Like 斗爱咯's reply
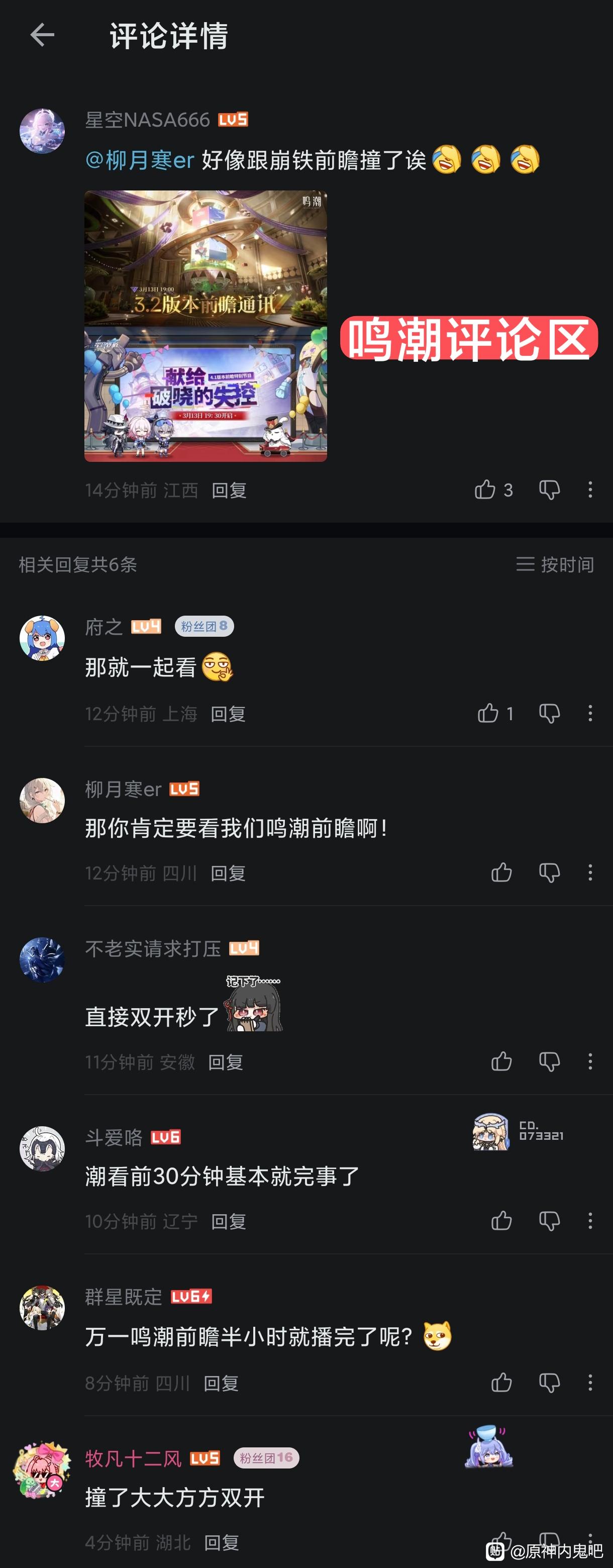Viewport: 613px width, 1568px height. coord(501,1220)
